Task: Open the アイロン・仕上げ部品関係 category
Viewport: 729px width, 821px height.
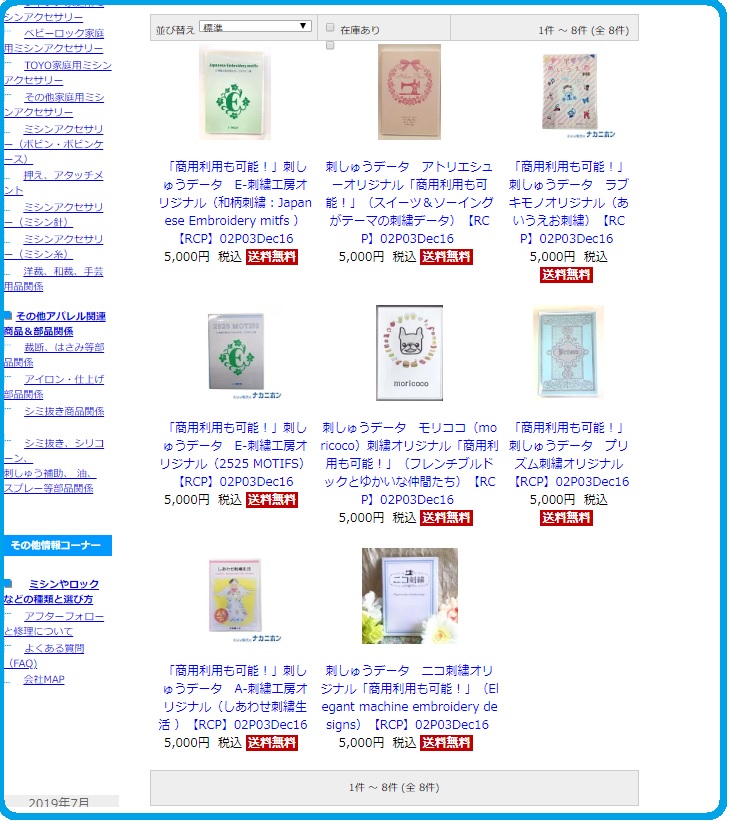Action: click(62, 386)
